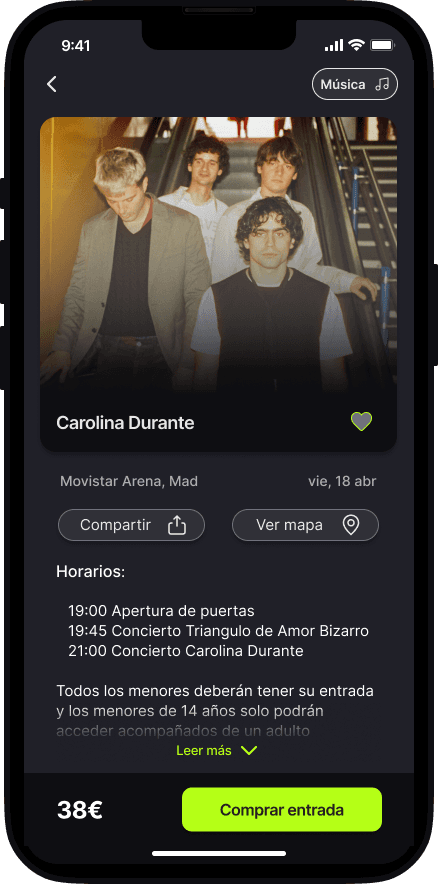Buy a ticket with Comprar entrada

tap(282, 810)
